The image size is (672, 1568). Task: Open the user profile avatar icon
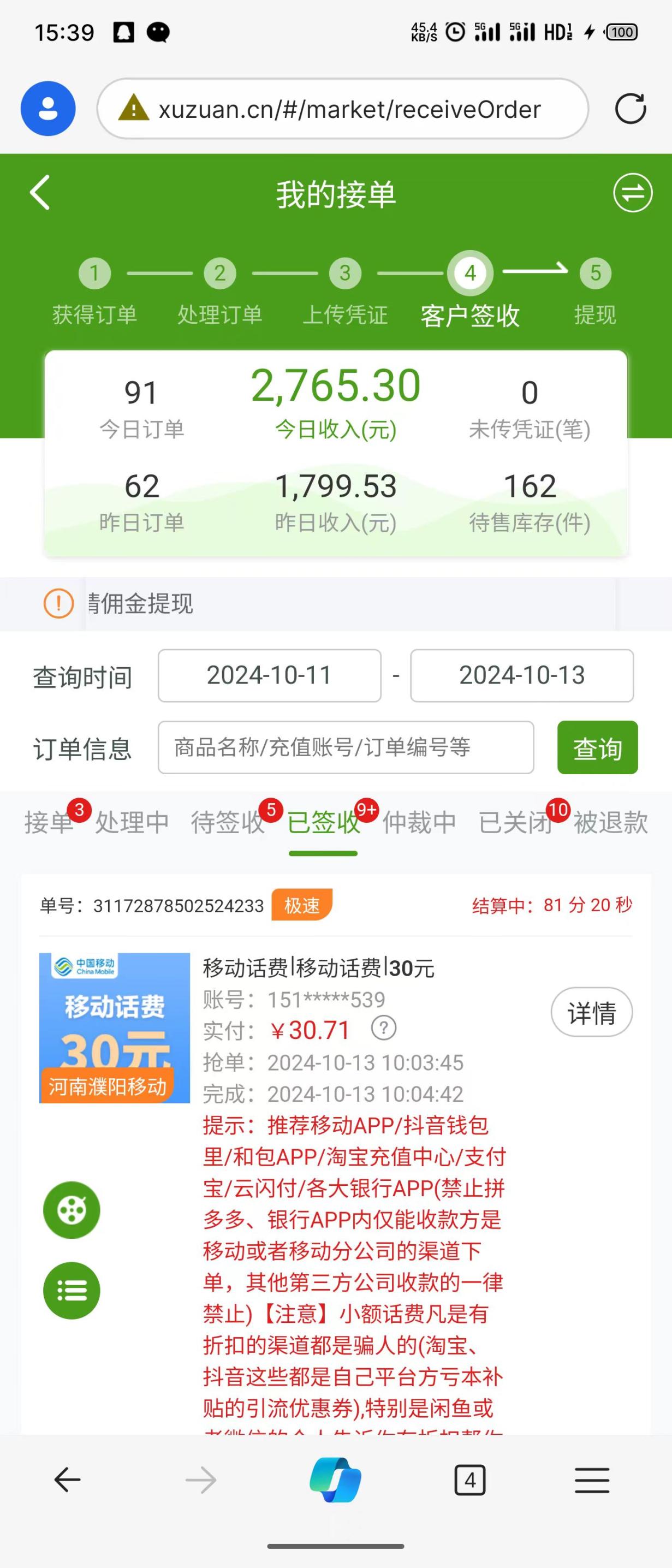tap(47, 108)
